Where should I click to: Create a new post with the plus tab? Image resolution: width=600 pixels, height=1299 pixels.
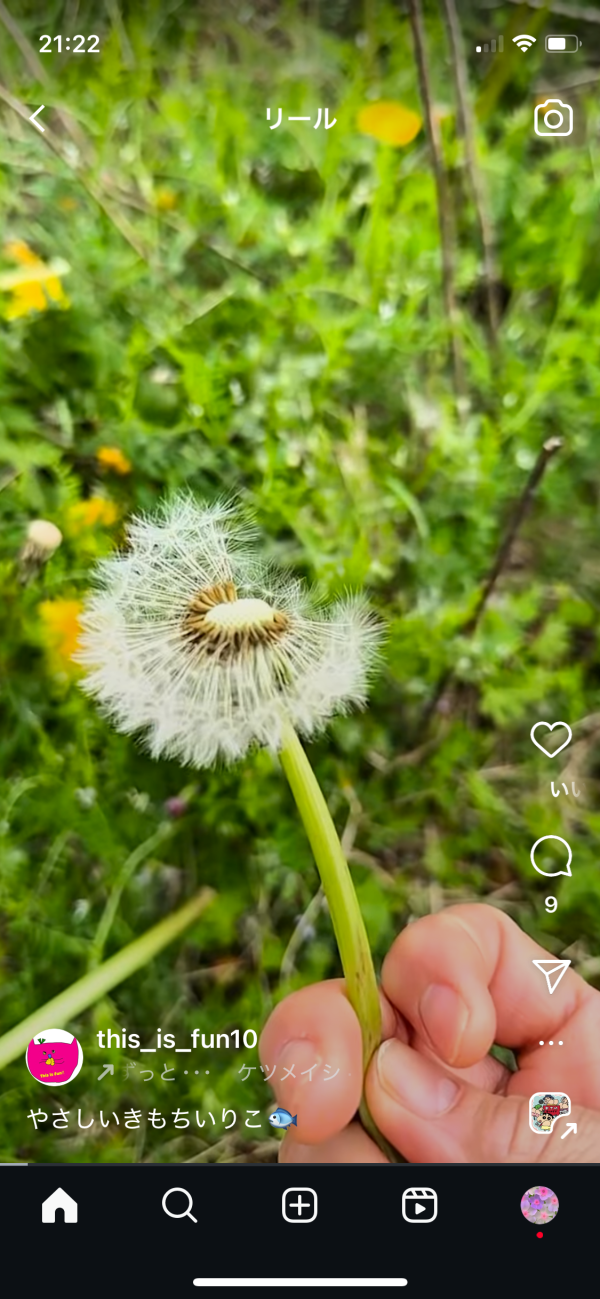300,1206
